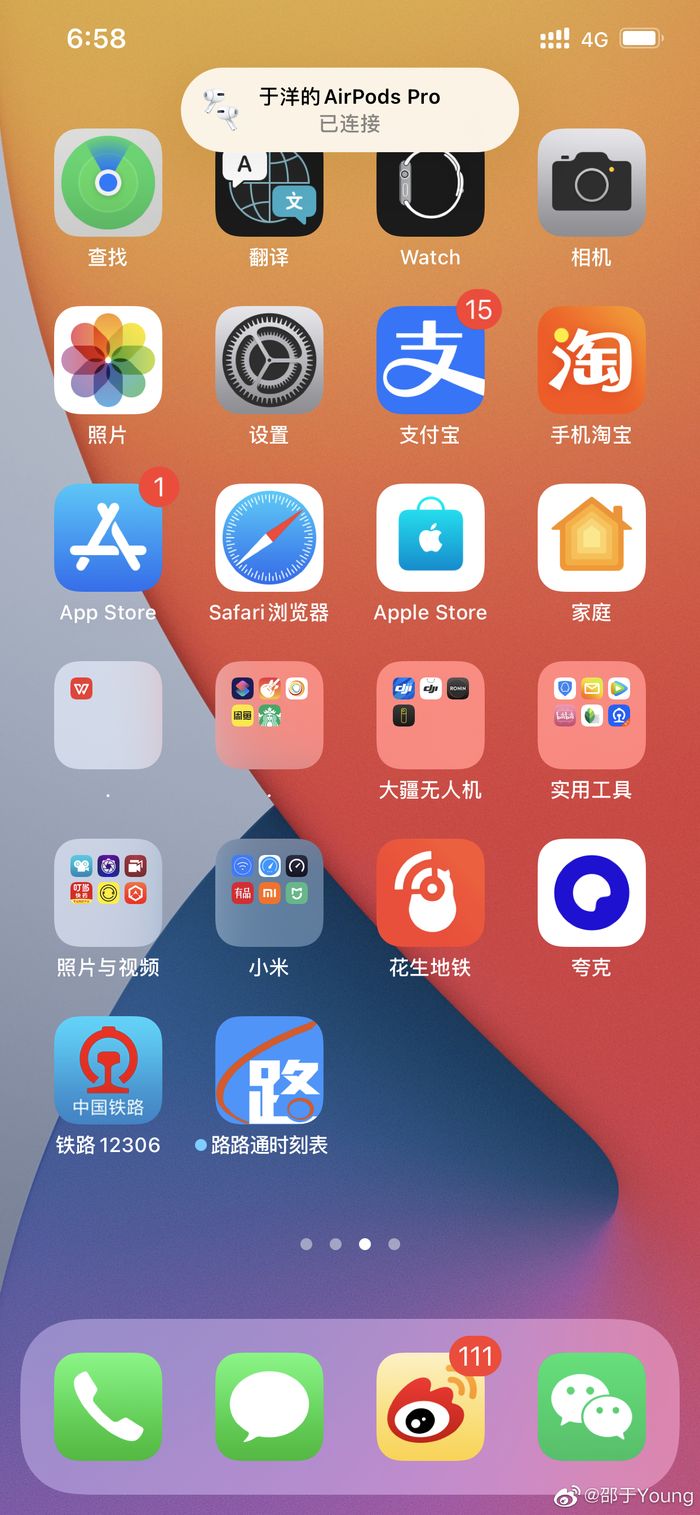The width and height of the screenshot is (700, 1515).
Task: Open Weibo from the dock
Action: coord(430,1406)
